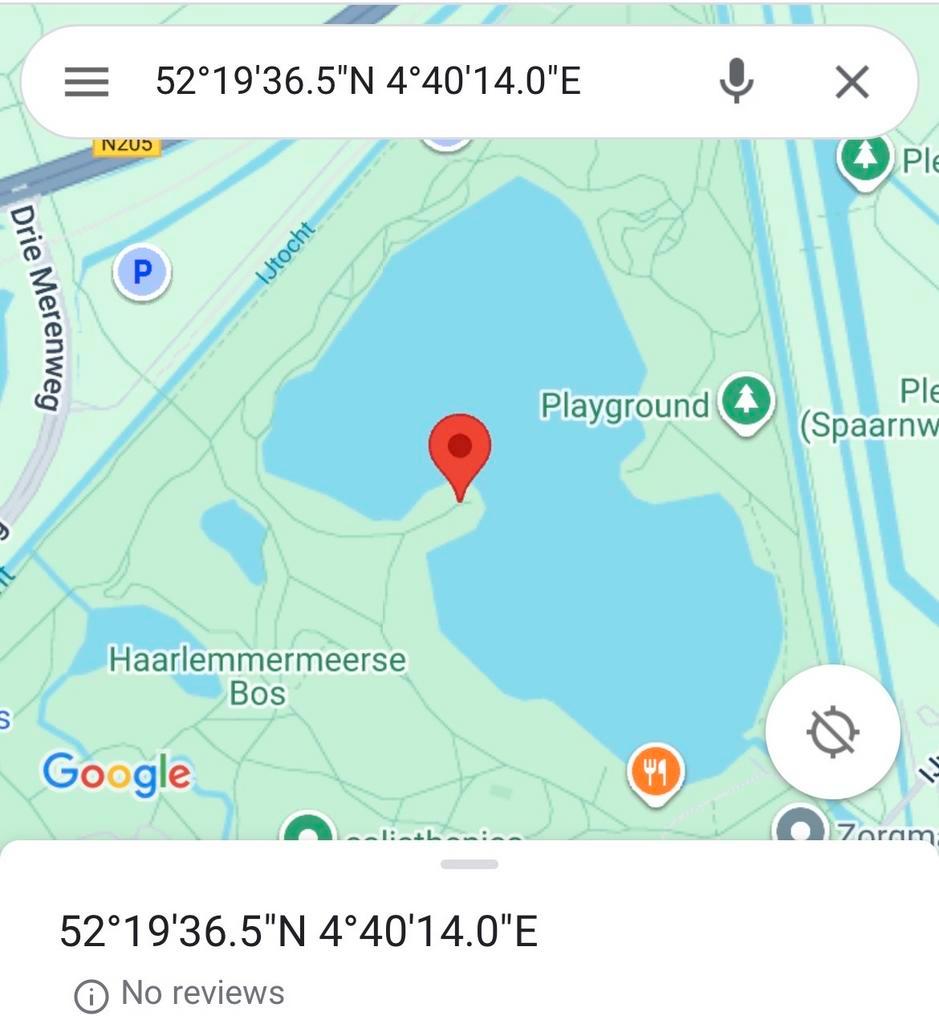Open the Haarlemmermeerse Bos label
Screen dimensions: 939x1024
click(257, 676)
